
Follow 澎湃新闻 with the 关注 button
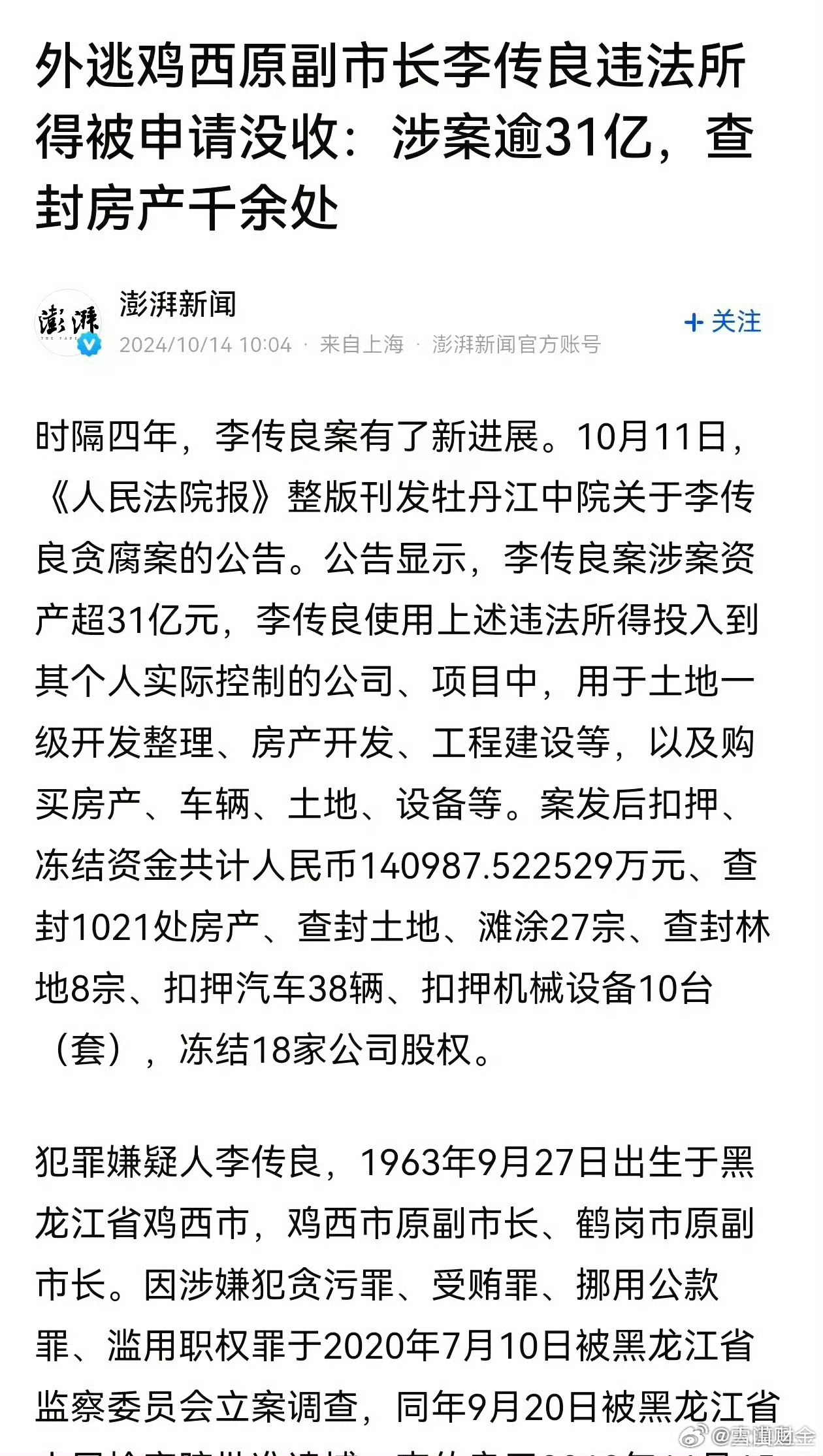[x=722, y=322]
